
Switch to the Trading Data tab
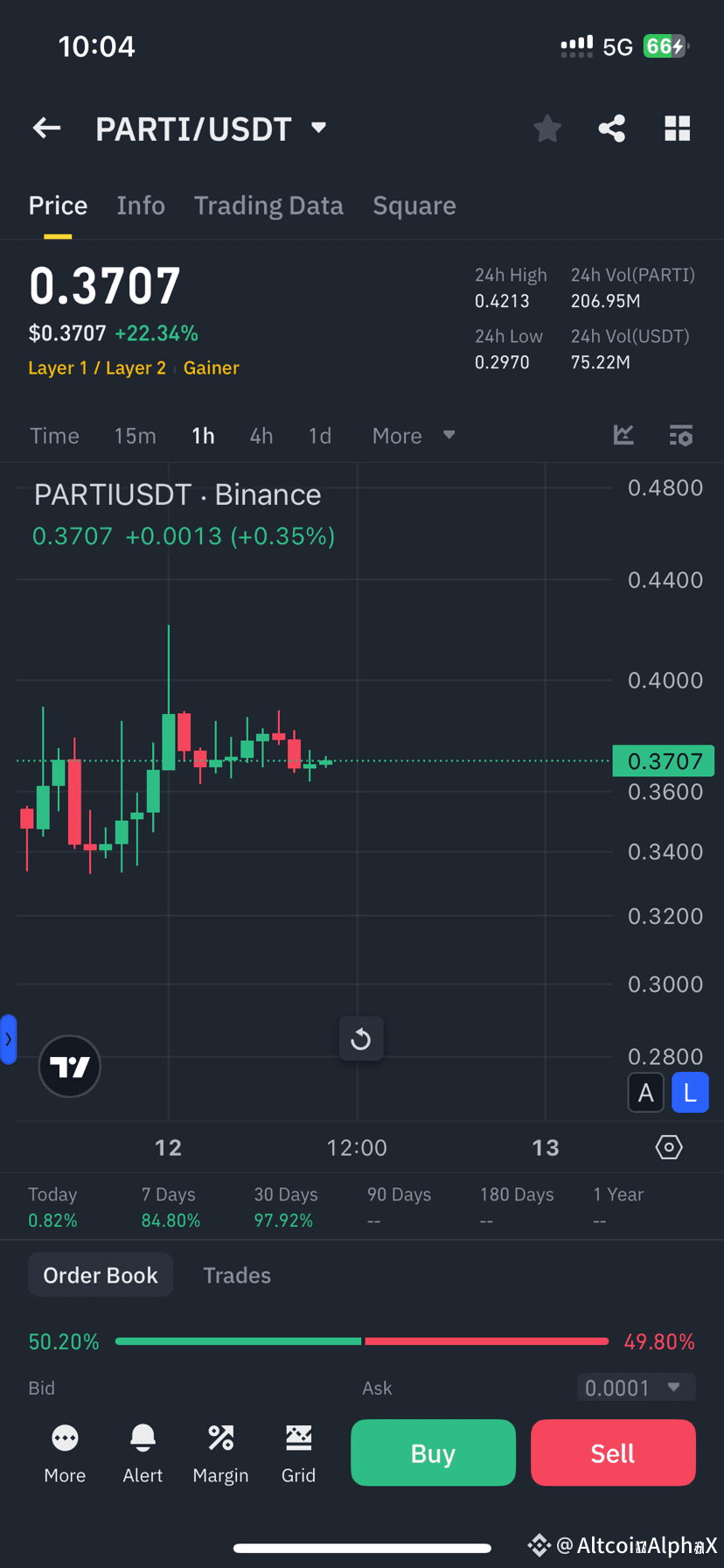[x=268, y=205]
